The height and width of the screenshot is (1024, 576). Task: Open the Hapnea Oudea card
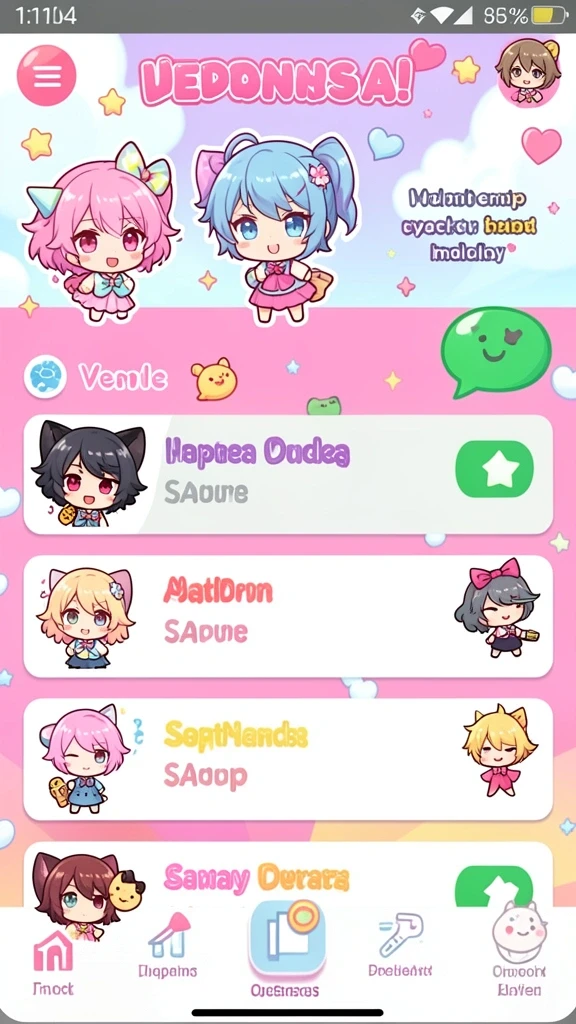(x=288, y=475)
